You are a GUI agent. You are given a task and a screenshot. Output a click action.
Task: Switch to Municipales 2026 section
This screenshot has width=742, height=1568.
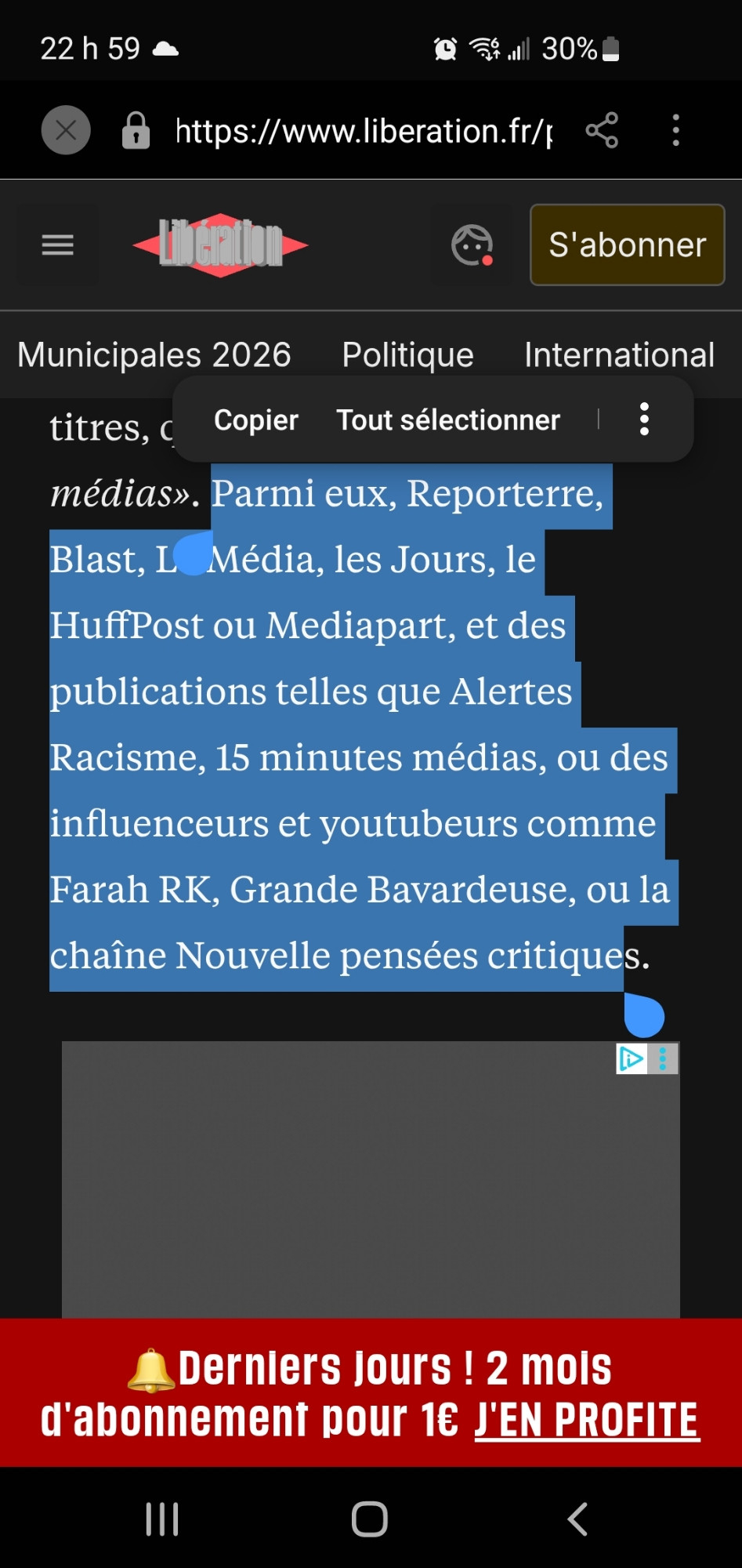[x=154, y=355]
